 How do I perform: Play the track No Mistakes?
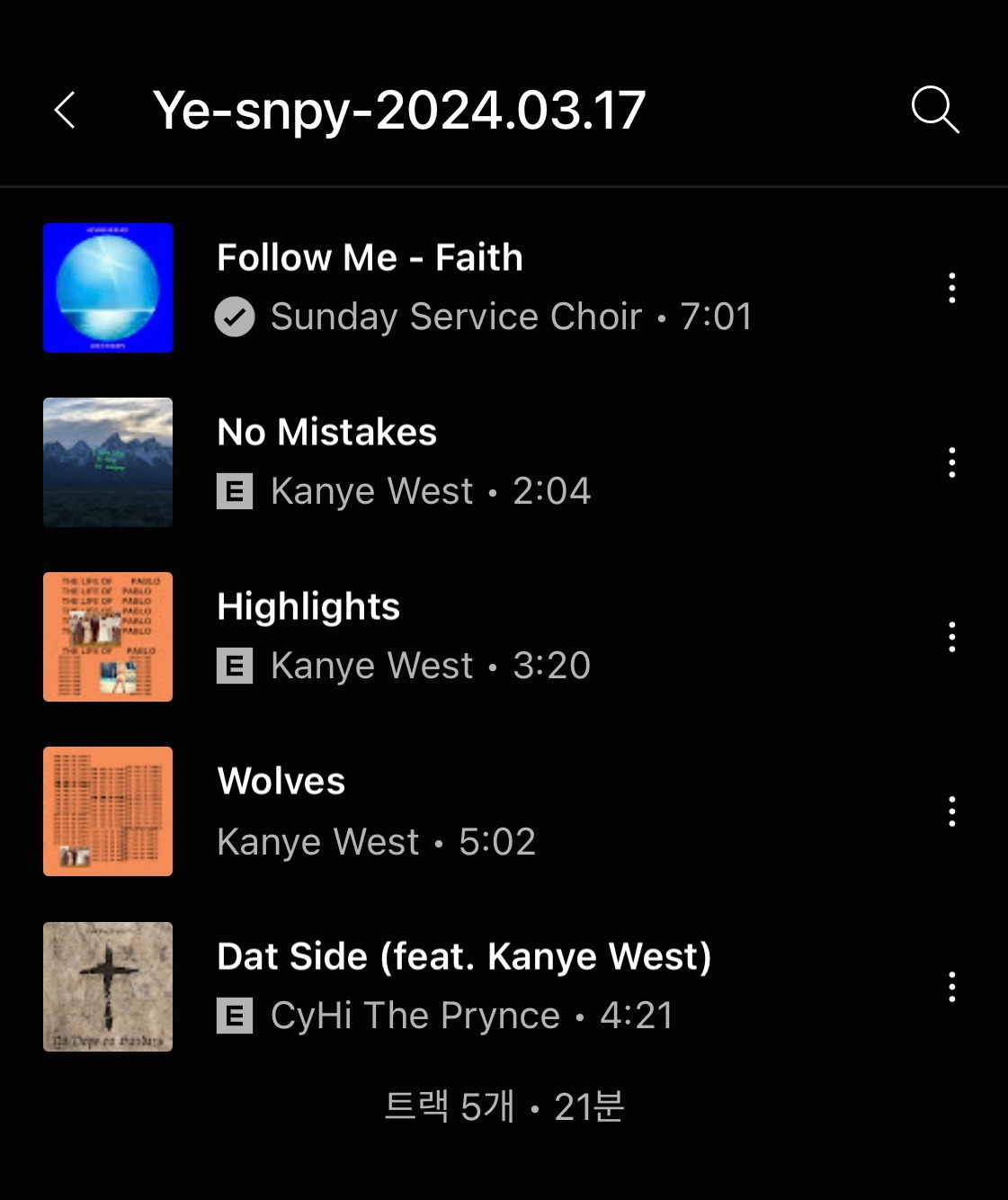coord(327,434)
